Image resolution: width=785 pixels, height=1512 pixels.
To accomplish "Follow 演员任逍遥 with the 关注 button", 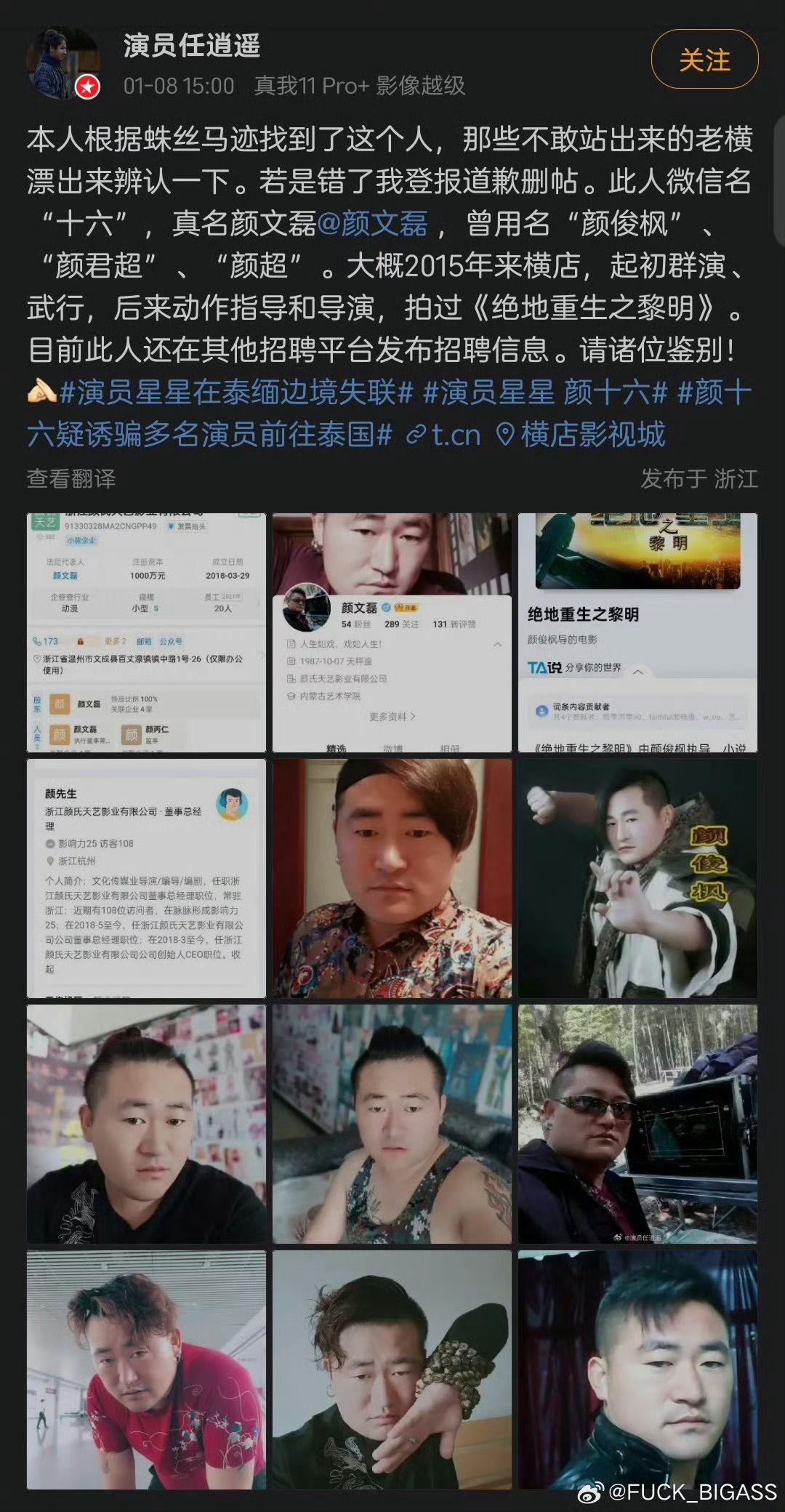I will pos(704,60).
